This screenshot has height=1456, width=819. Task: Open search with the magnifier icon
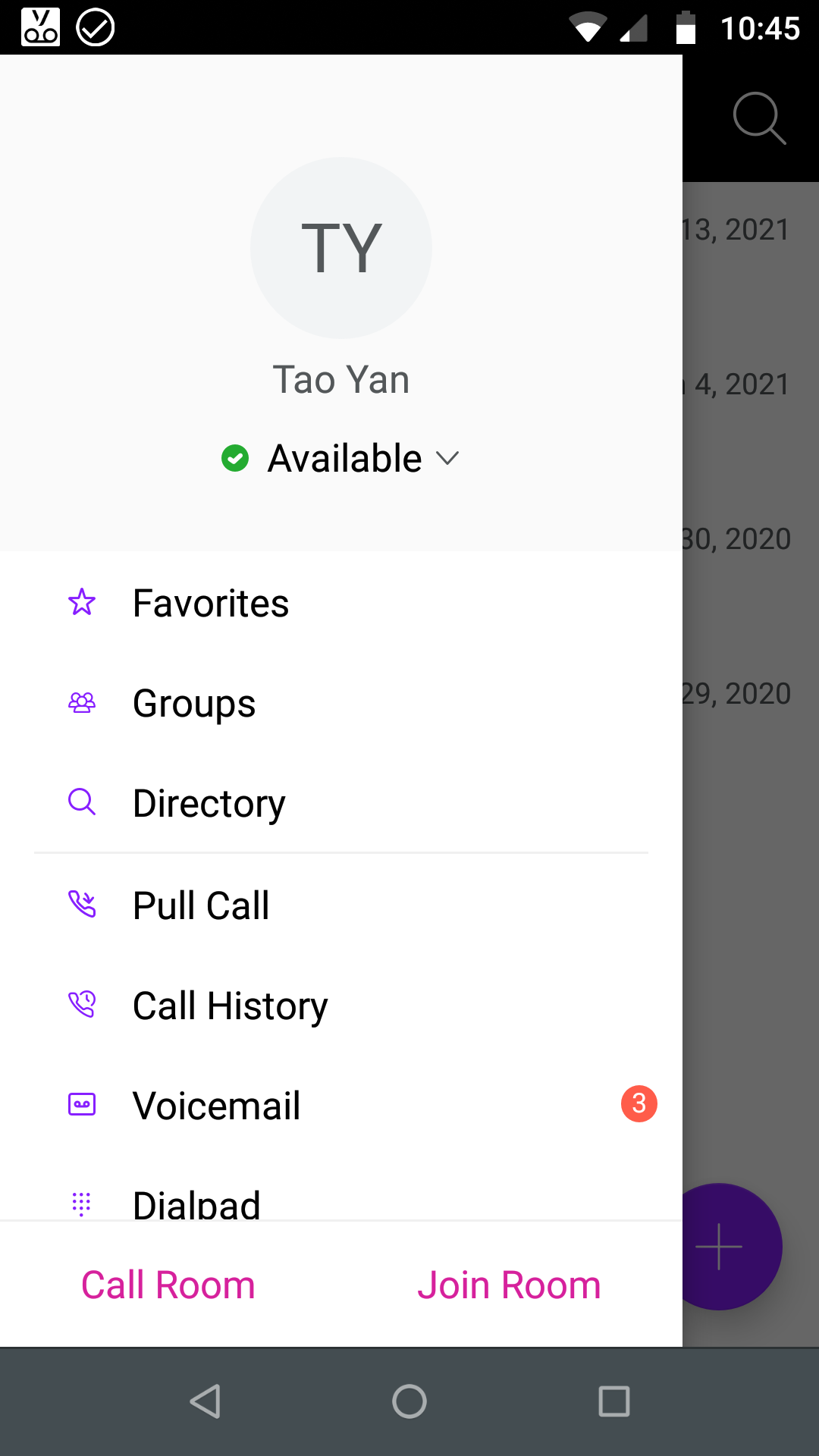759,118
